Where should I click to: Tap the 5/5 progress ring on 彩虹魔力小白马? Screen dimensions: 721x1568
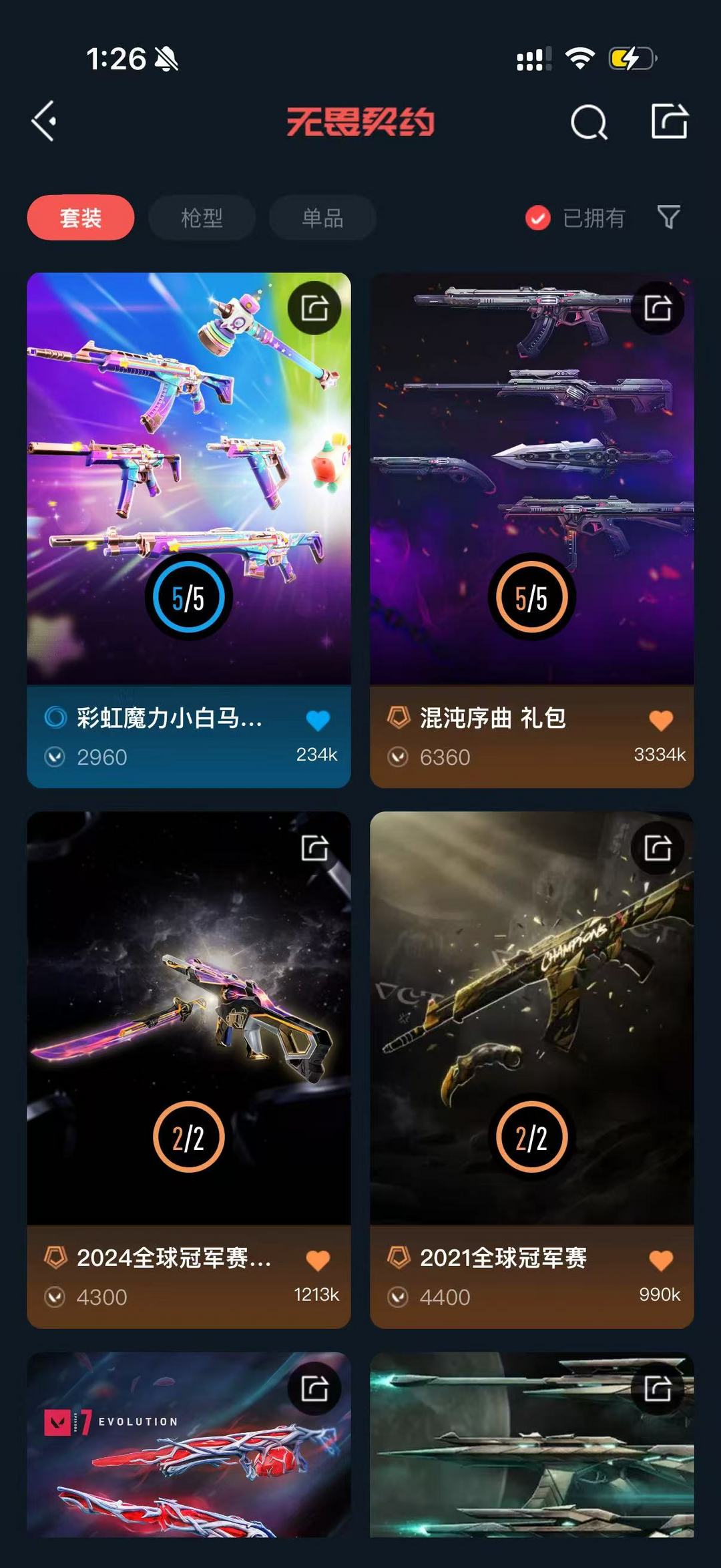click(188, 598)
